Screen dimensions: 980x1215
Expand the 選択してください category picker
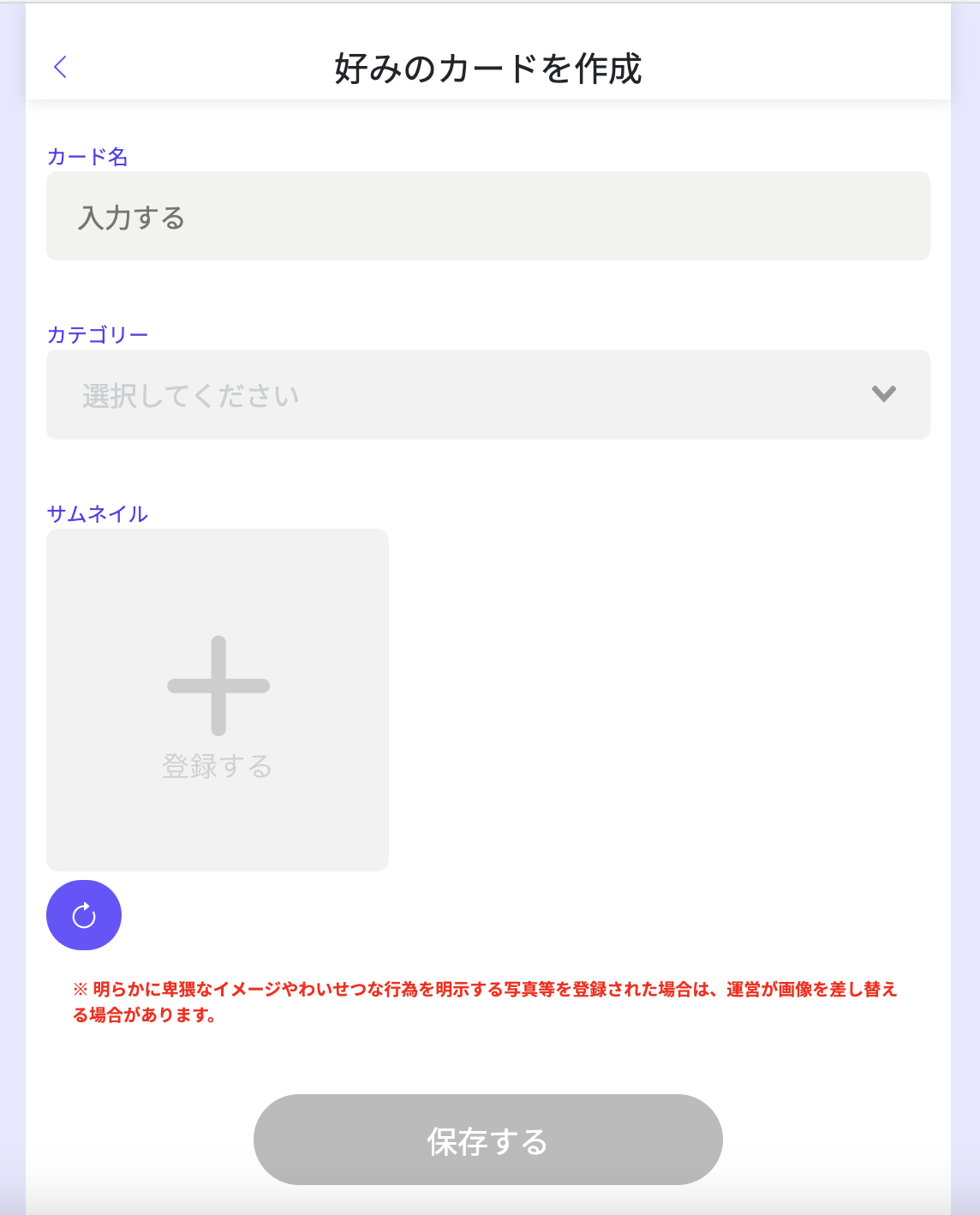coord(488,394)
